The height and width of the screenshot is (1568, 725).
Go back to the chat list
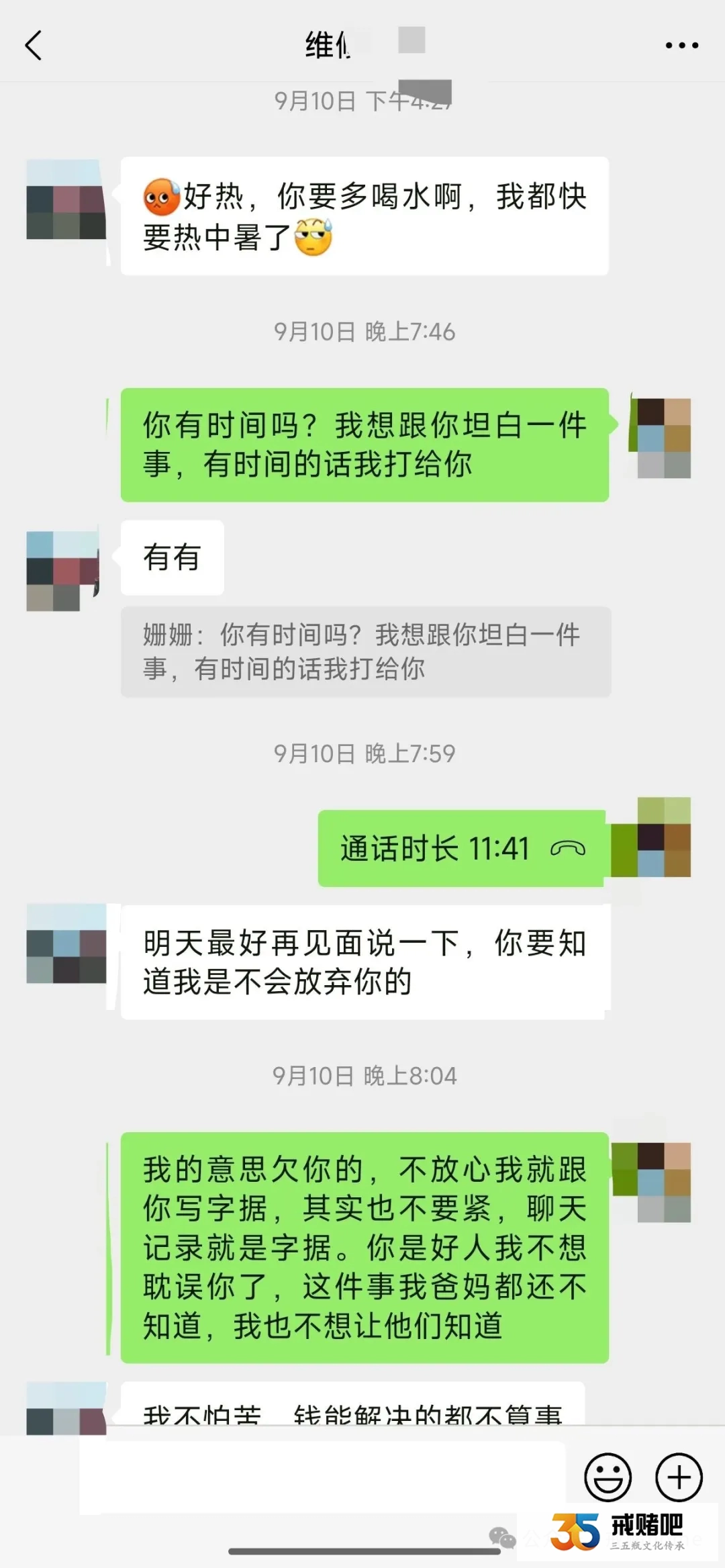34,46
